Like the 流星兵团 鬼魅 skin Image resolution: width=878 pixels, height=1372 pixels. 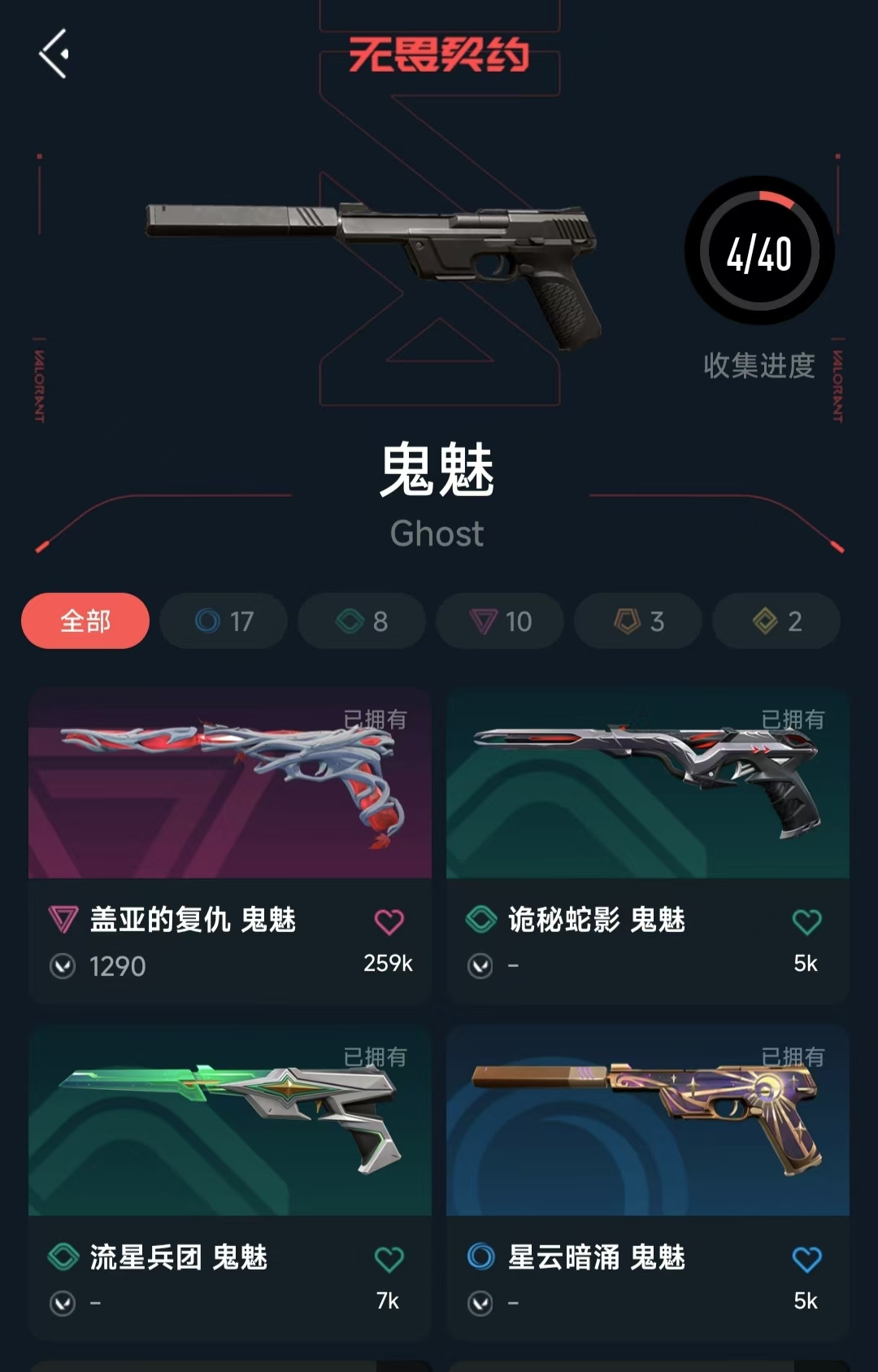coord(389,1259)
